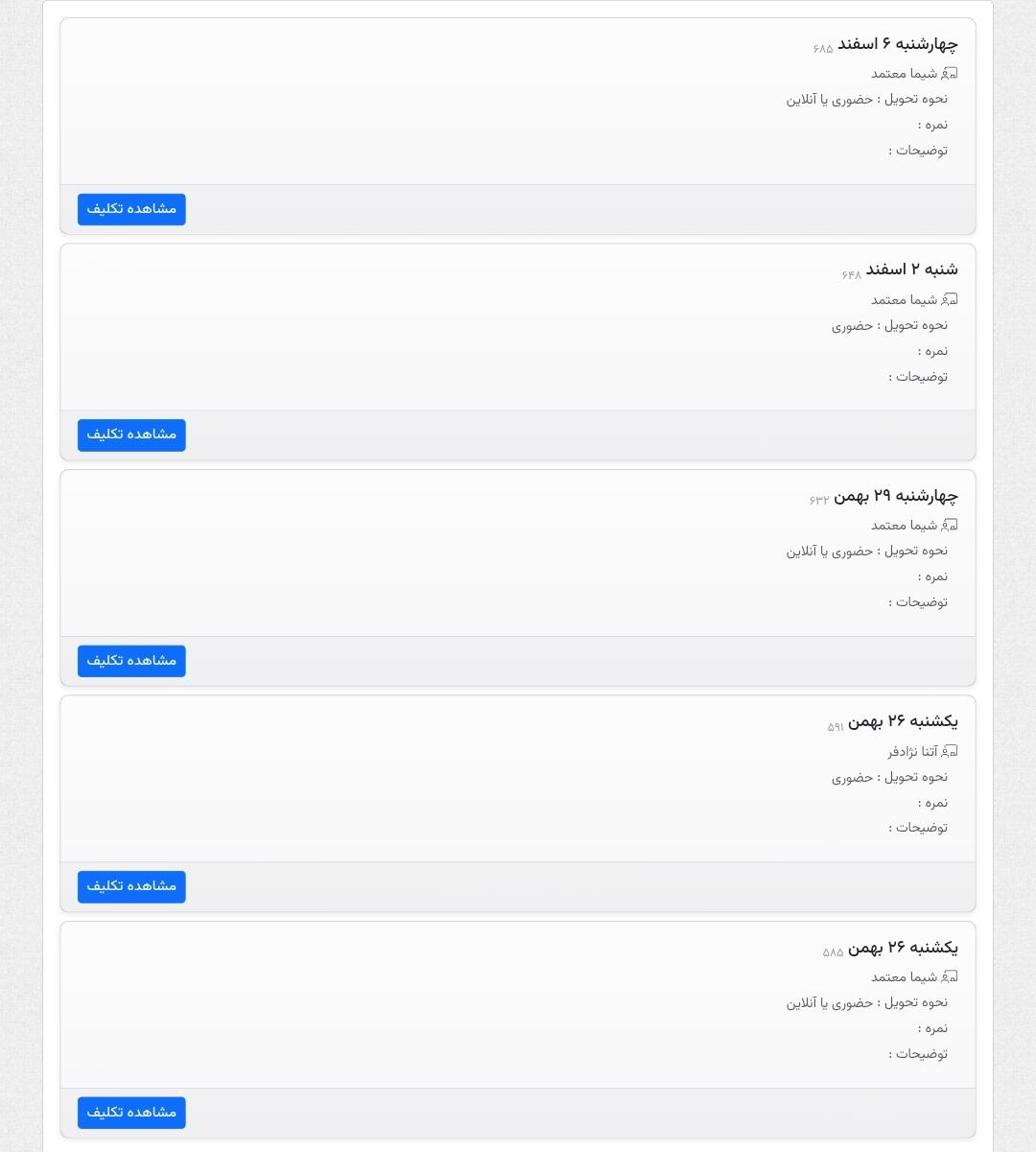1036x1152 pixels.
Task: View آتنا نژادفر's یکشنبه ۲۶ بهمن assignment
Action: [x=131, y=886]
